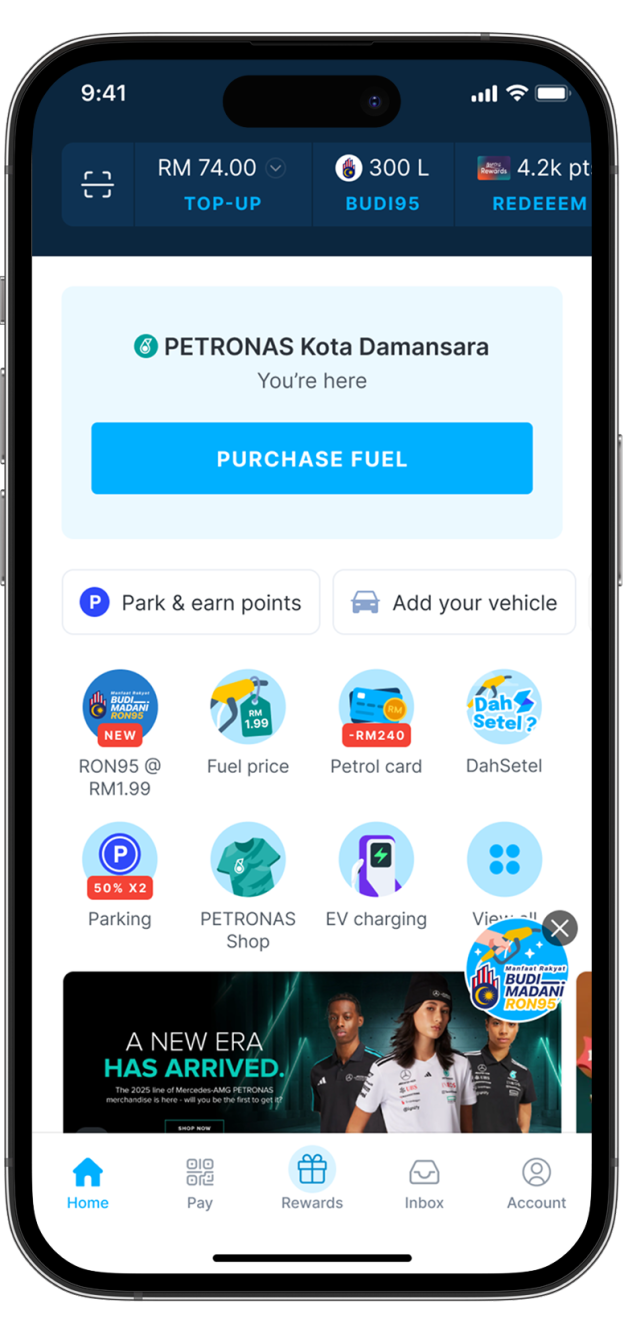Select Park & earn points
This screenshot has width=624, height=1332.
tap(191, 602)
